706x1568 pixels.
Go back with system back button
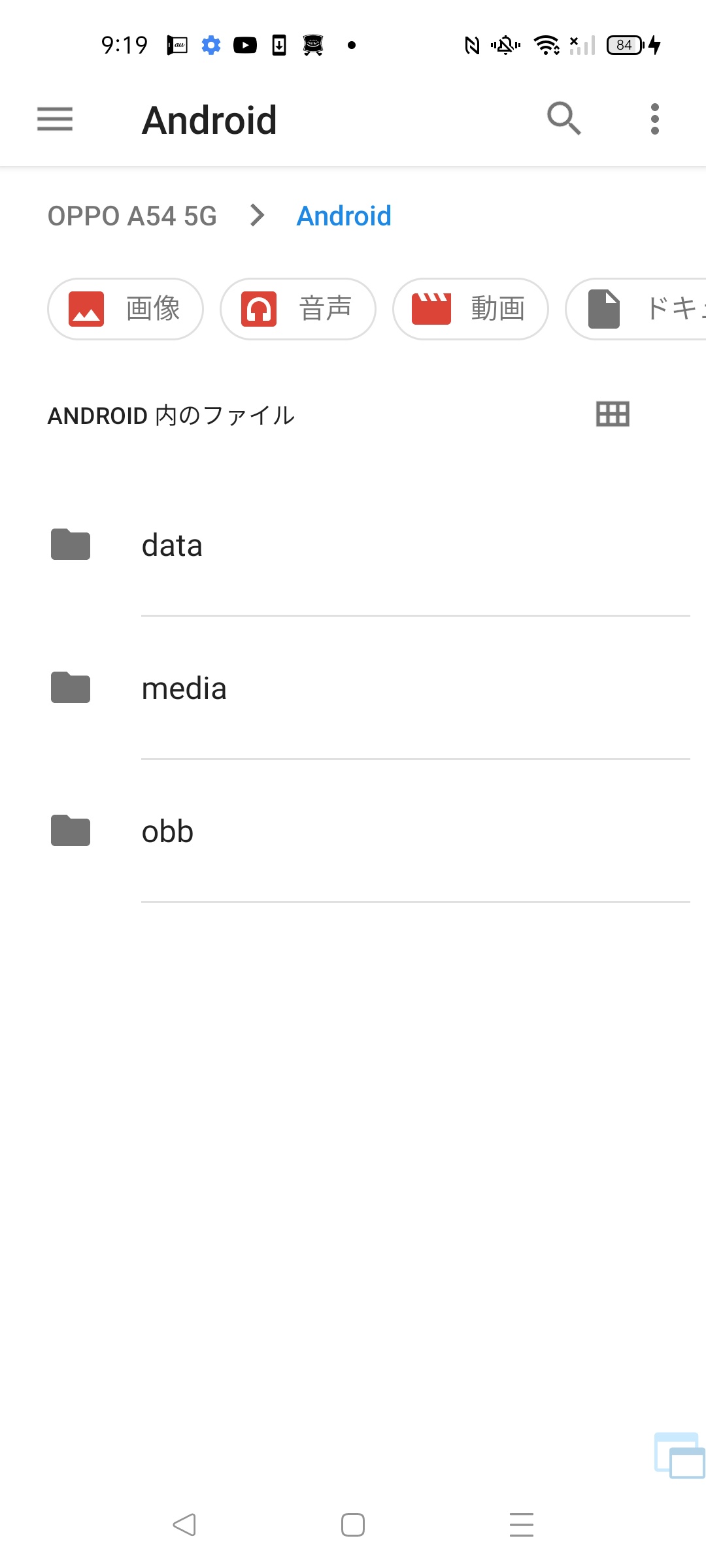184,1525
